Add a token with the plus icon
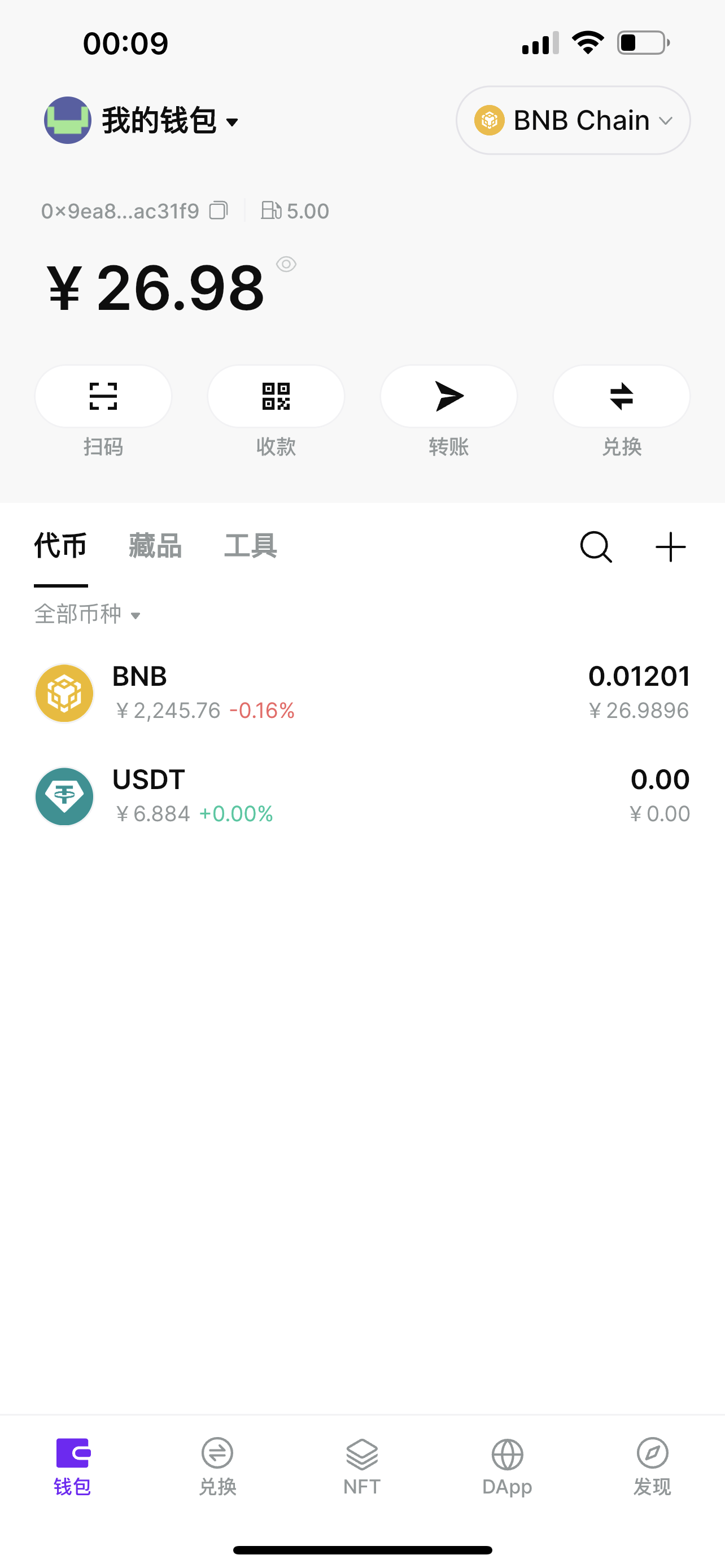 [671, 546]
